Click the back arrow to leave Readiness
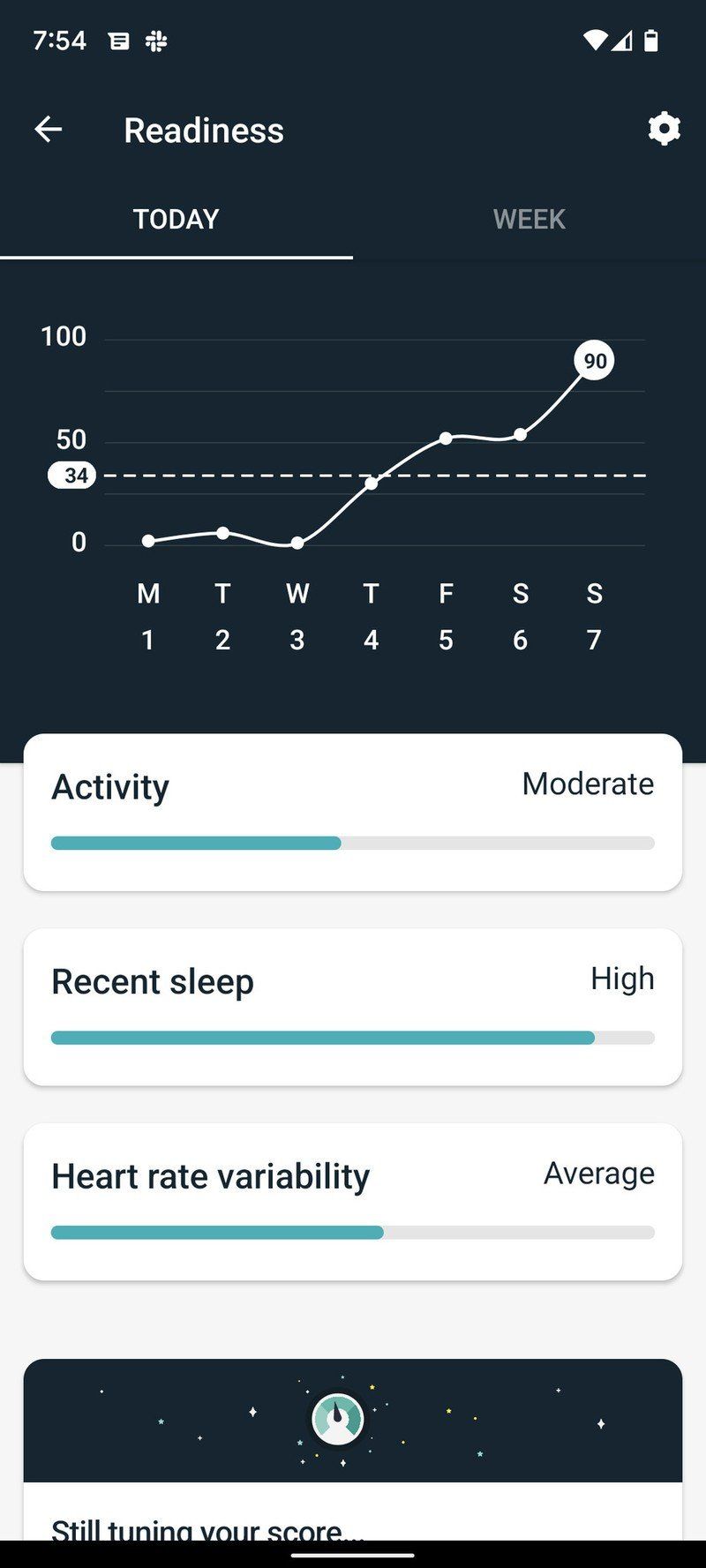 [49, 129]
